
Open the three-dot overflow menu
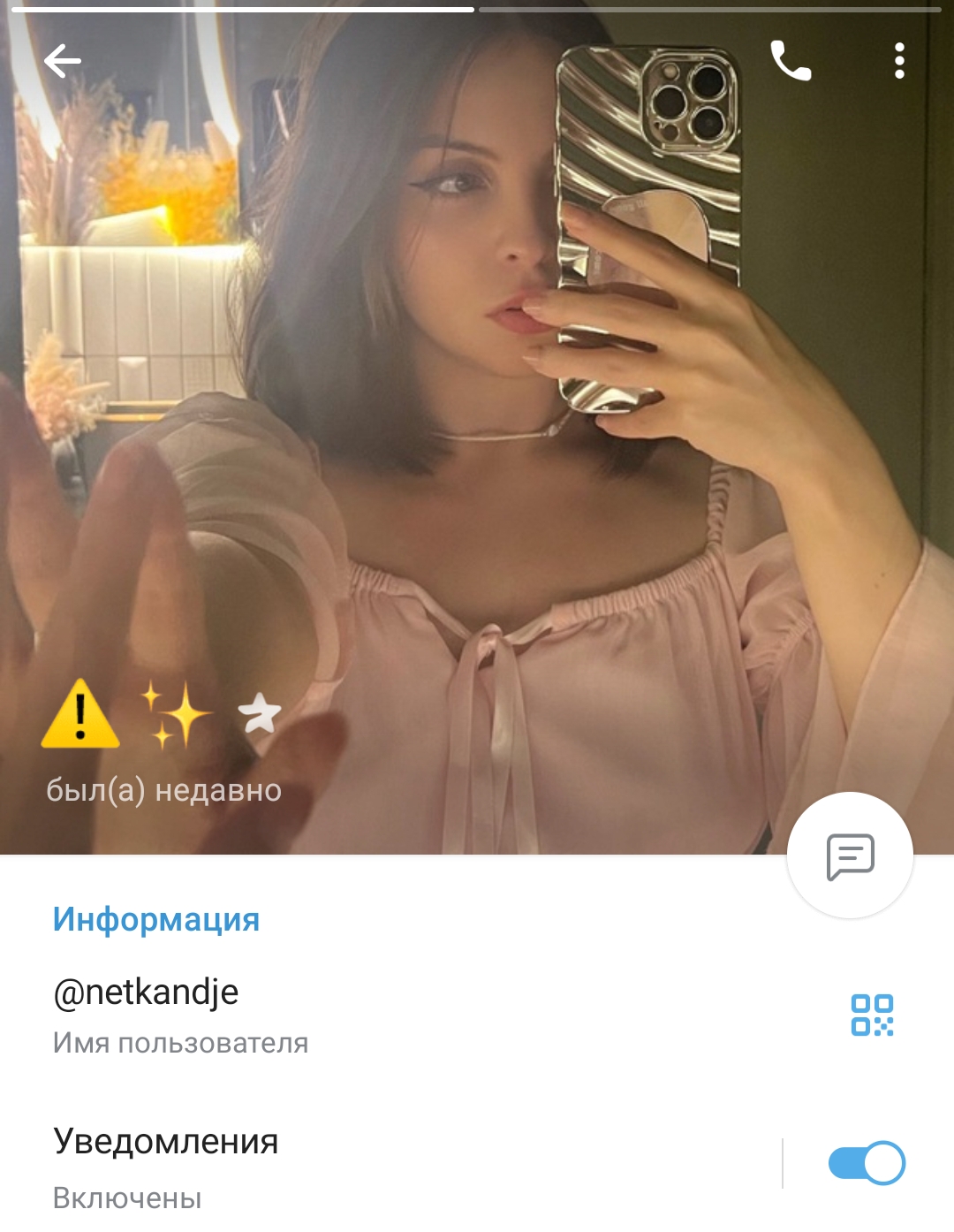pos(898,61)
